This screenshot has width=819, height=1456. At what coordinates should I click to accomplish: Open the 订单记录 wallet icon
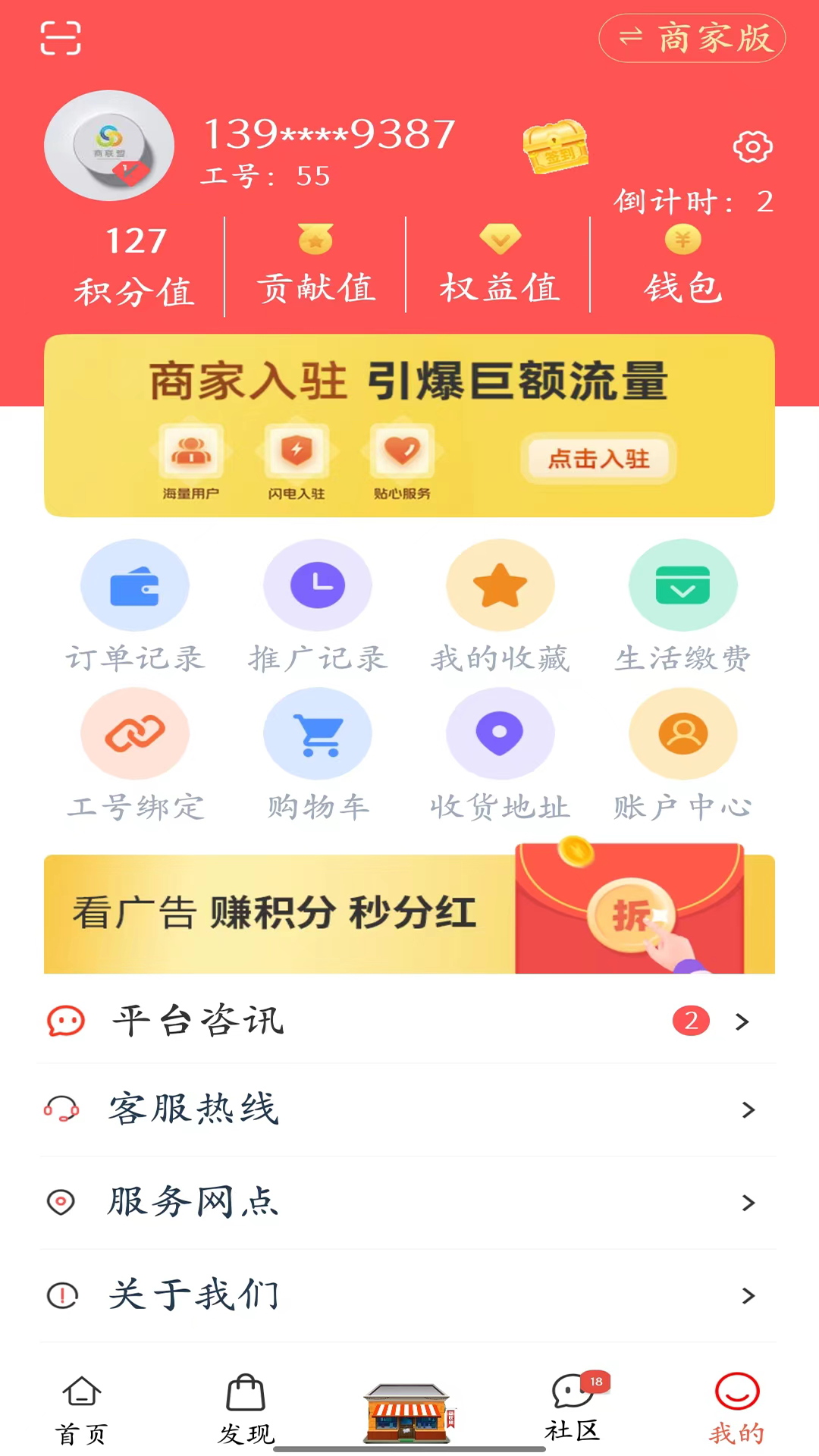135,585
